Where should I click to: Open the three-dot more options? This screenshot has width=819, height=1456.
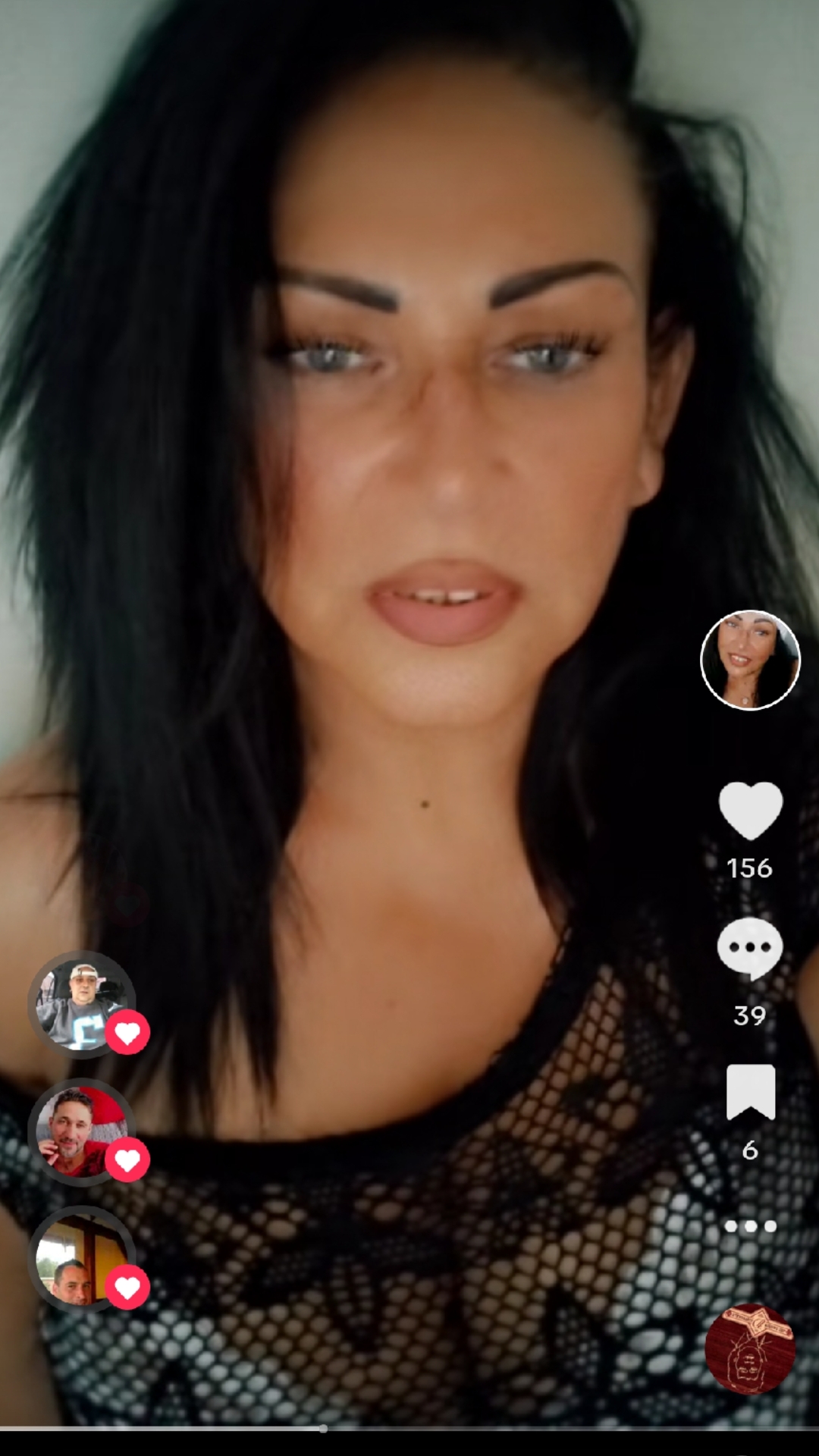[x=750, y=1226]
